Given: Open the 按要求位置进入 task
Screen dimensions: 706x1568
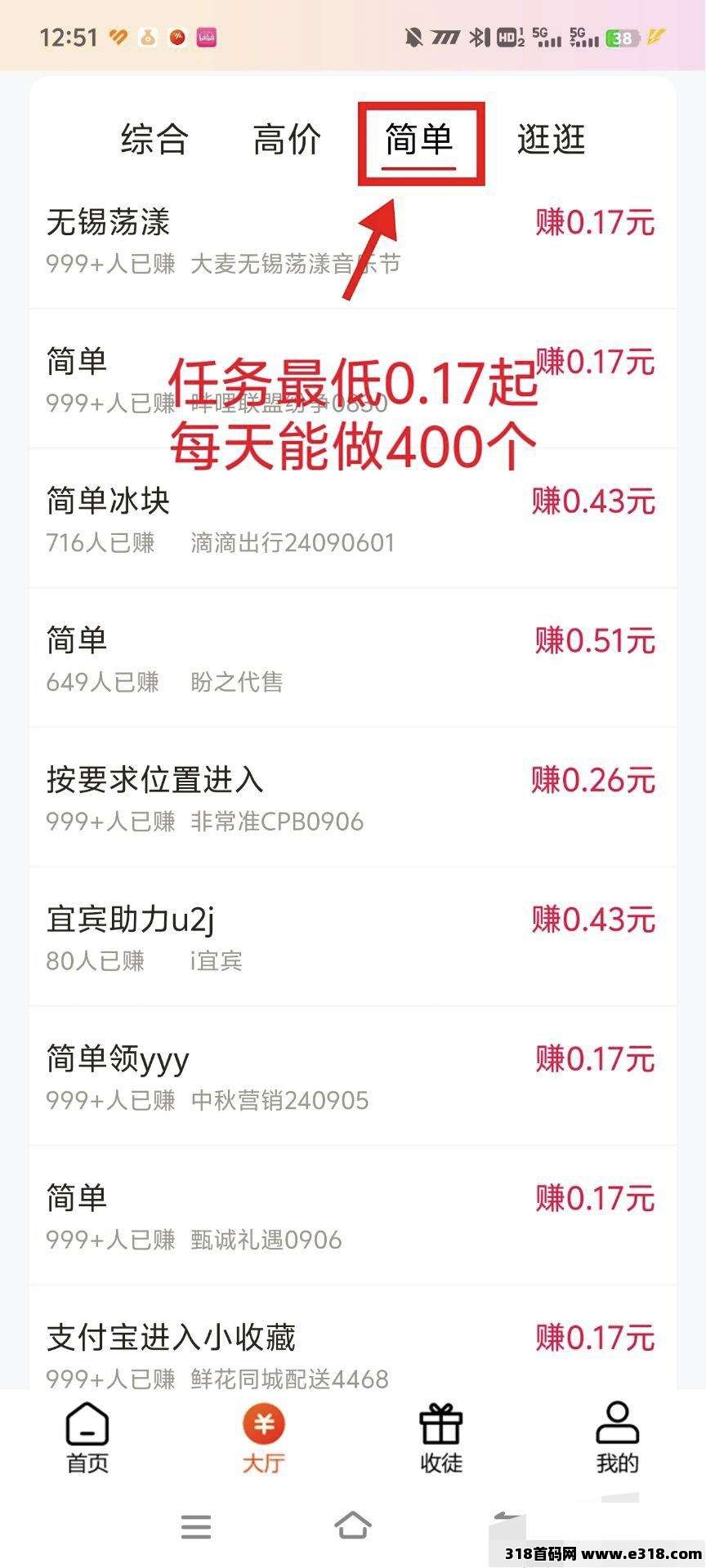Looking at the screenshot, I should tap(353, 798).
